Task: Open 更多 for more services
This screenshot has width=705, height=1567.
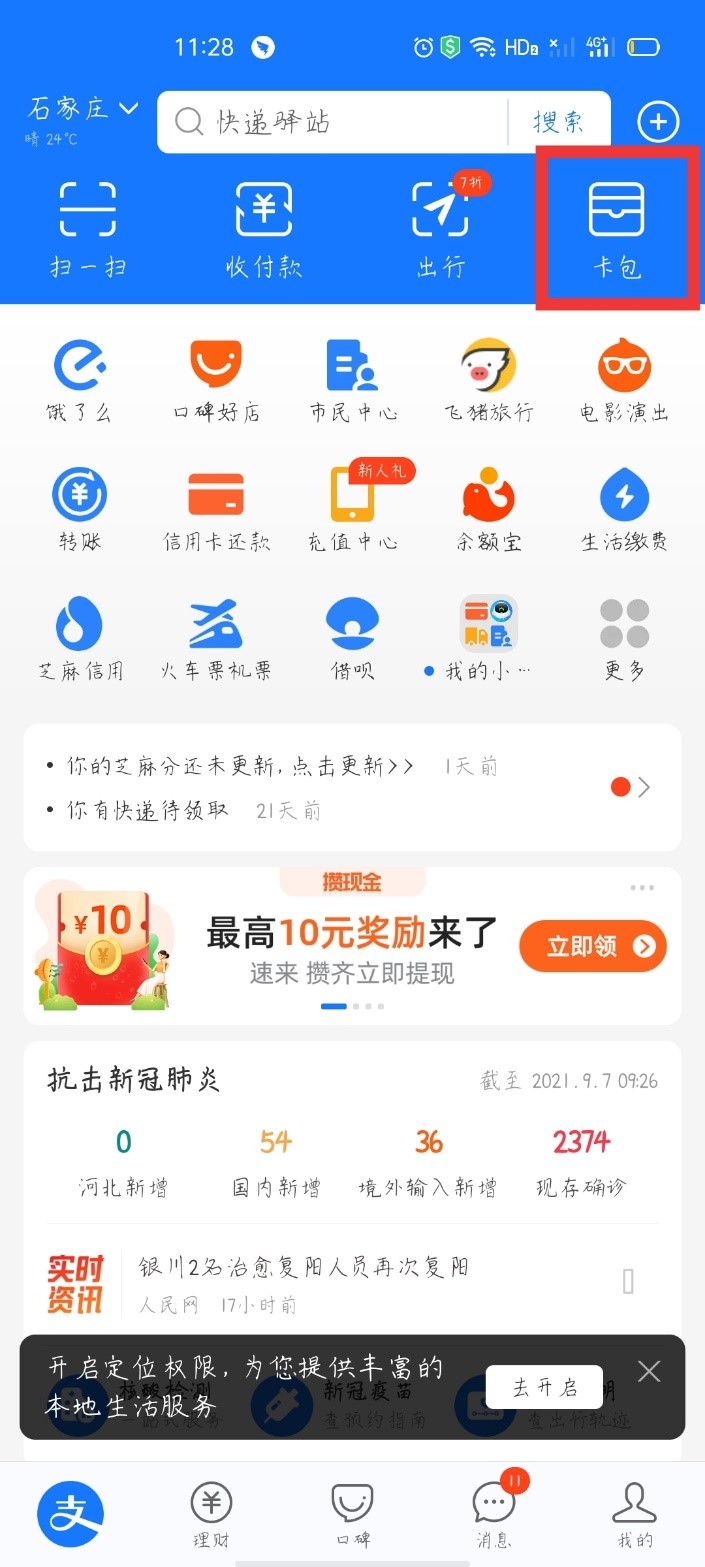Action: click(x=624, y=638)
